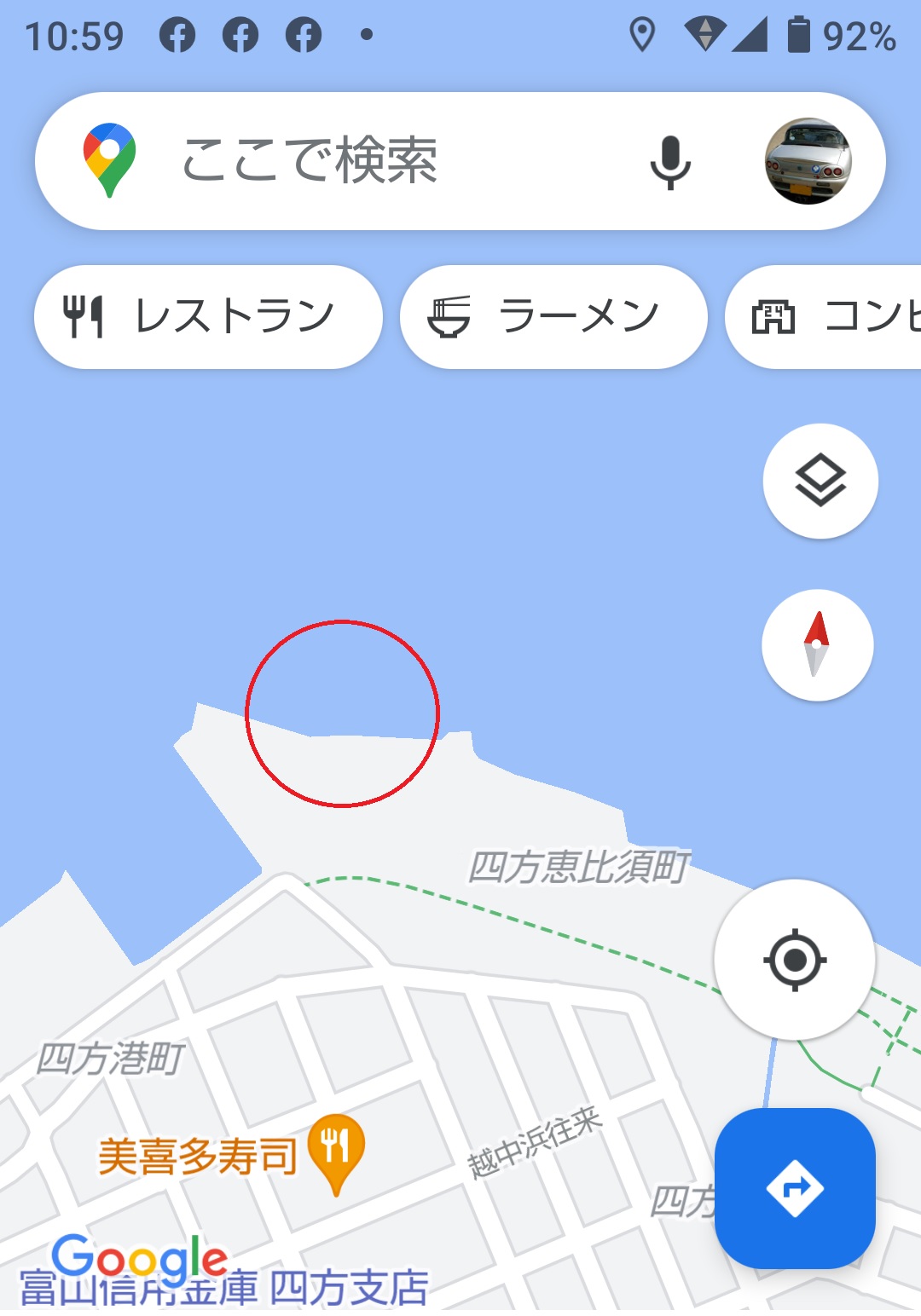Image resolution: width=921 pixels, height=1316 pixels.
Task: Open the 美喜多寿司 restaurant pin
Action: tap(336, 1148)
